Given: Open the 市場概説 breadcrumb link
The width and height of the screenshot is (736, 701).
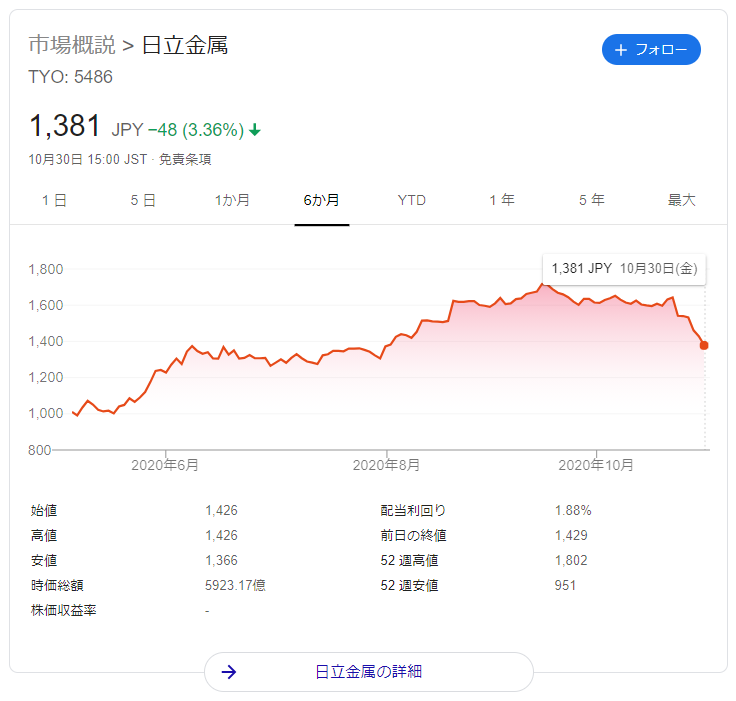Looking at the screenshot, I should point(71,45).
